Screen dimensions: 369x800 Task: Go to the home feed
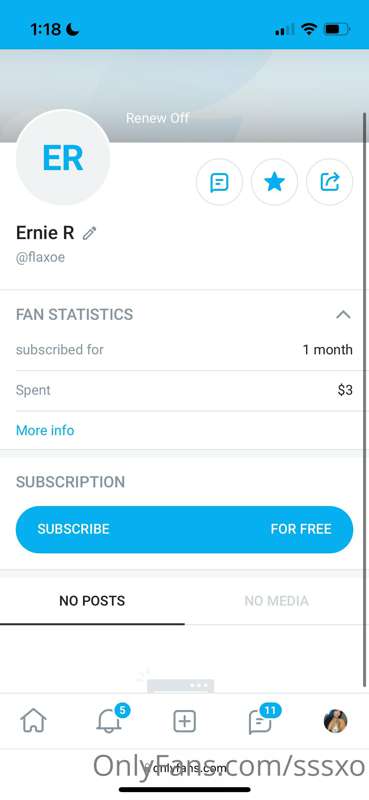coord(34,721)
